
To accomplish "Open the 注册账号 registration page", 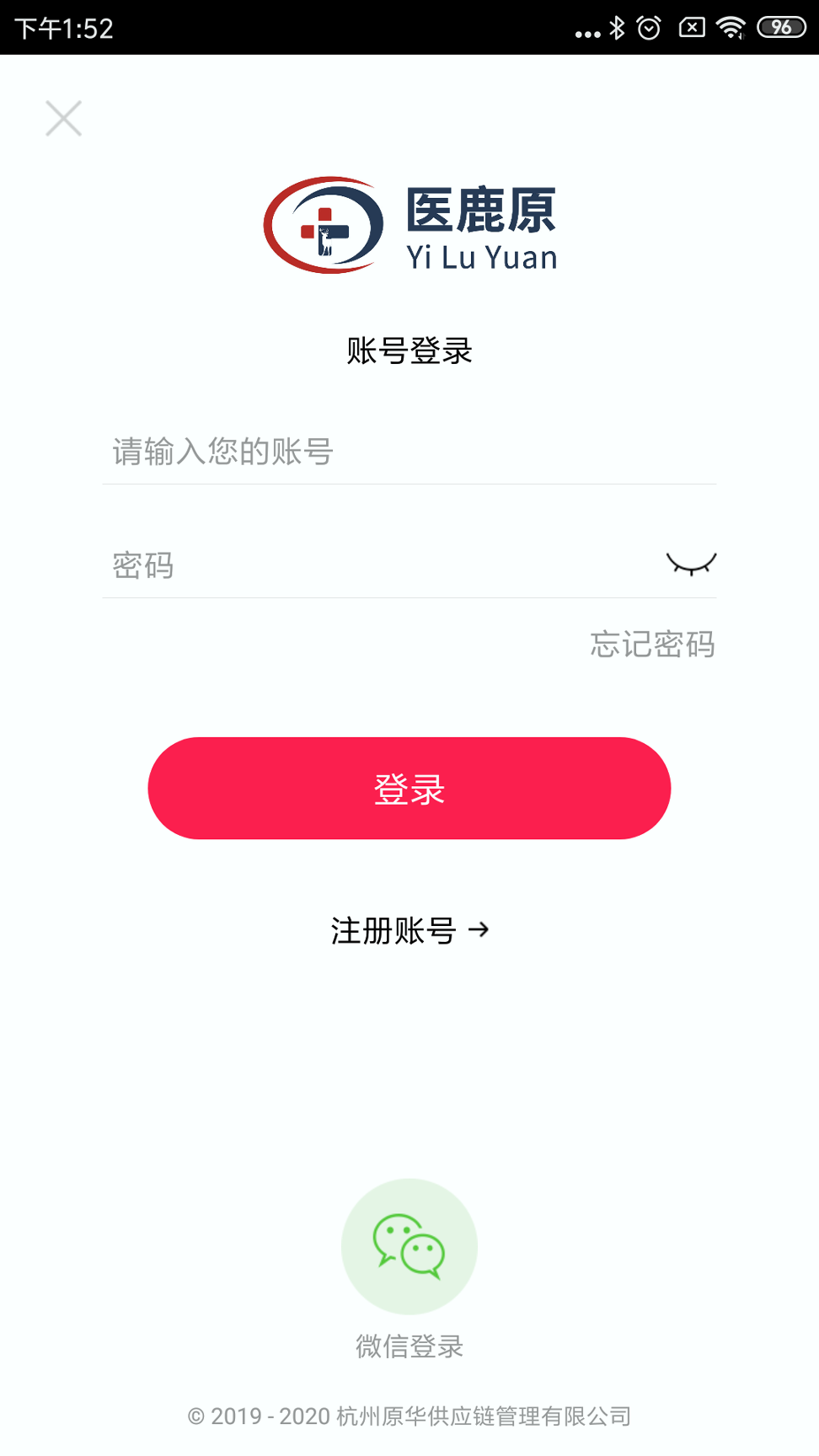I will (x=393, y=929).
